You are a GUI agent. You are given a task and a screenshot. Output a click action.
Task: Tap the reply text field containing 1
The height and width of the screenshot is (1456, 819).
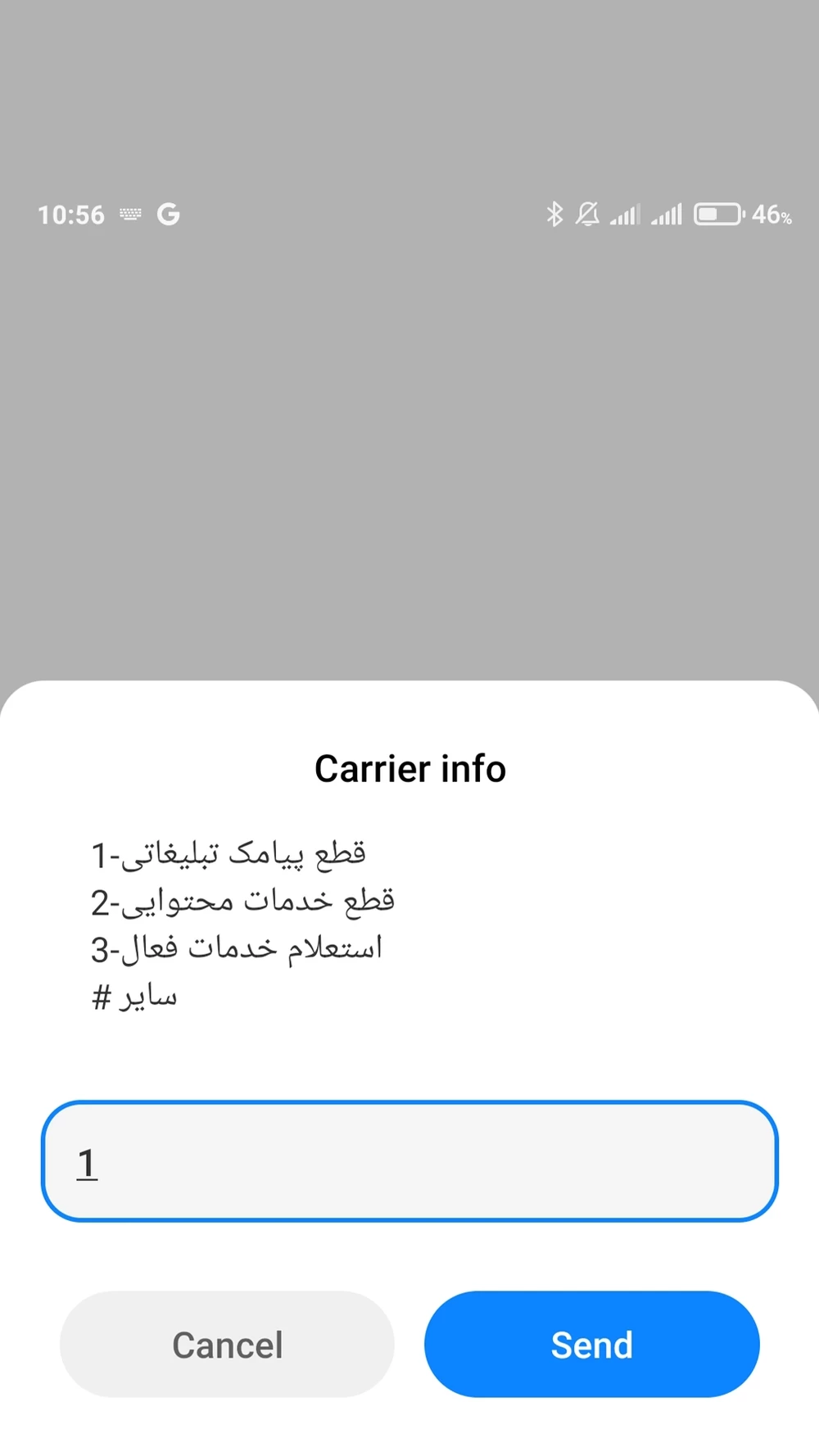[x=409, y=1161]
